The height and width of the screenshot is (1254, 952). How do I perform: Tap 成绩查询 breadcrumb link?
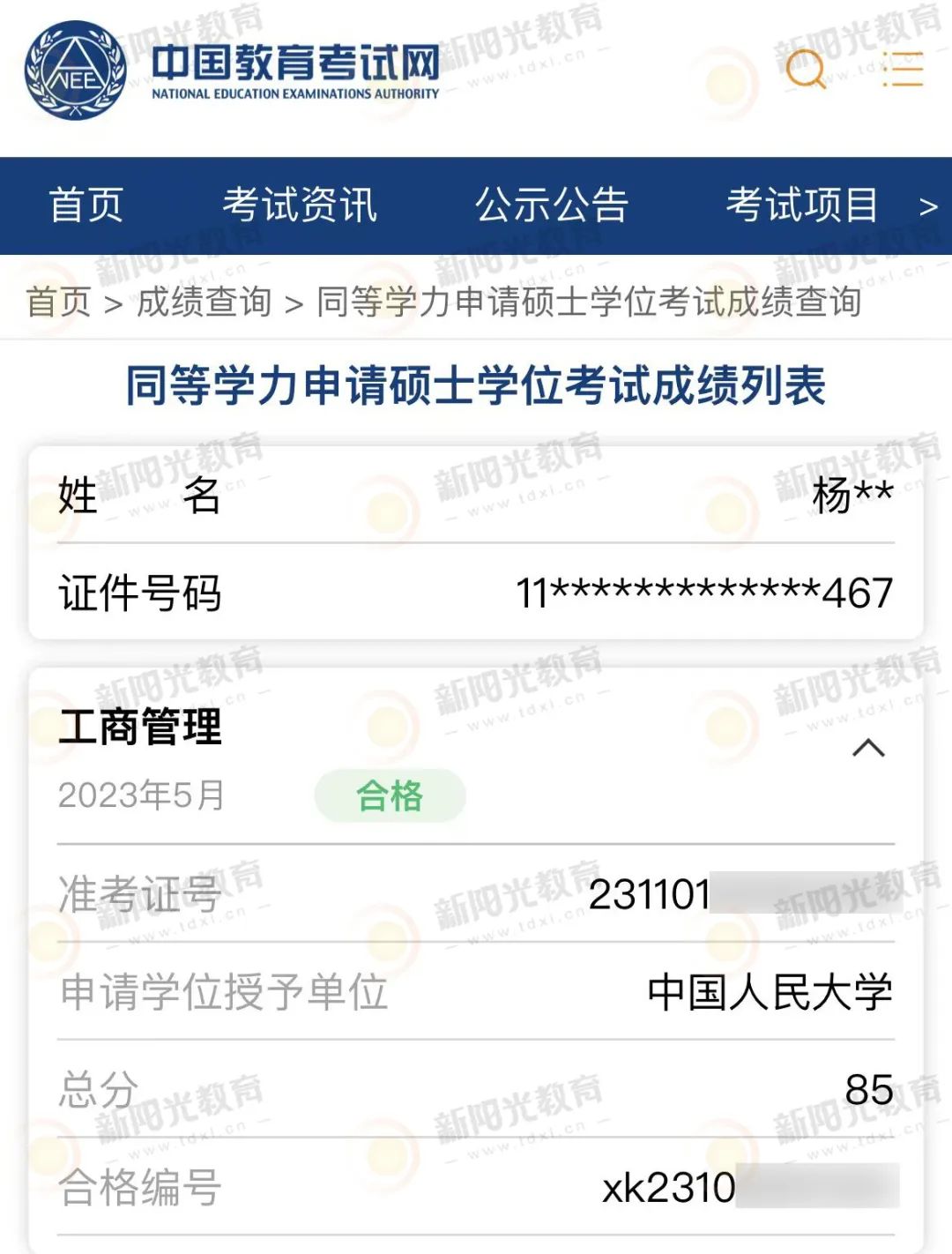click(204, 302)
